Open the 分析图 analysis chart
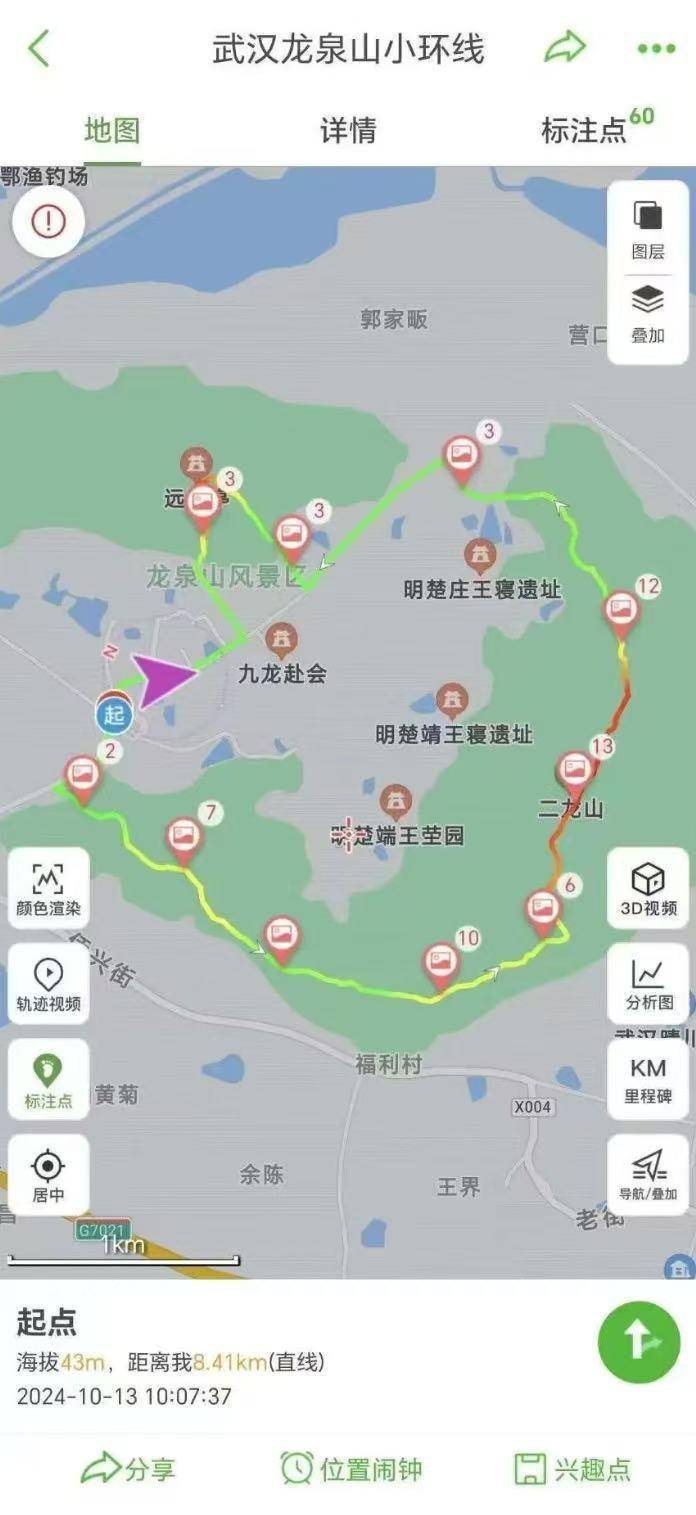Screen dimensions: 696x1515 pos(648,984)
